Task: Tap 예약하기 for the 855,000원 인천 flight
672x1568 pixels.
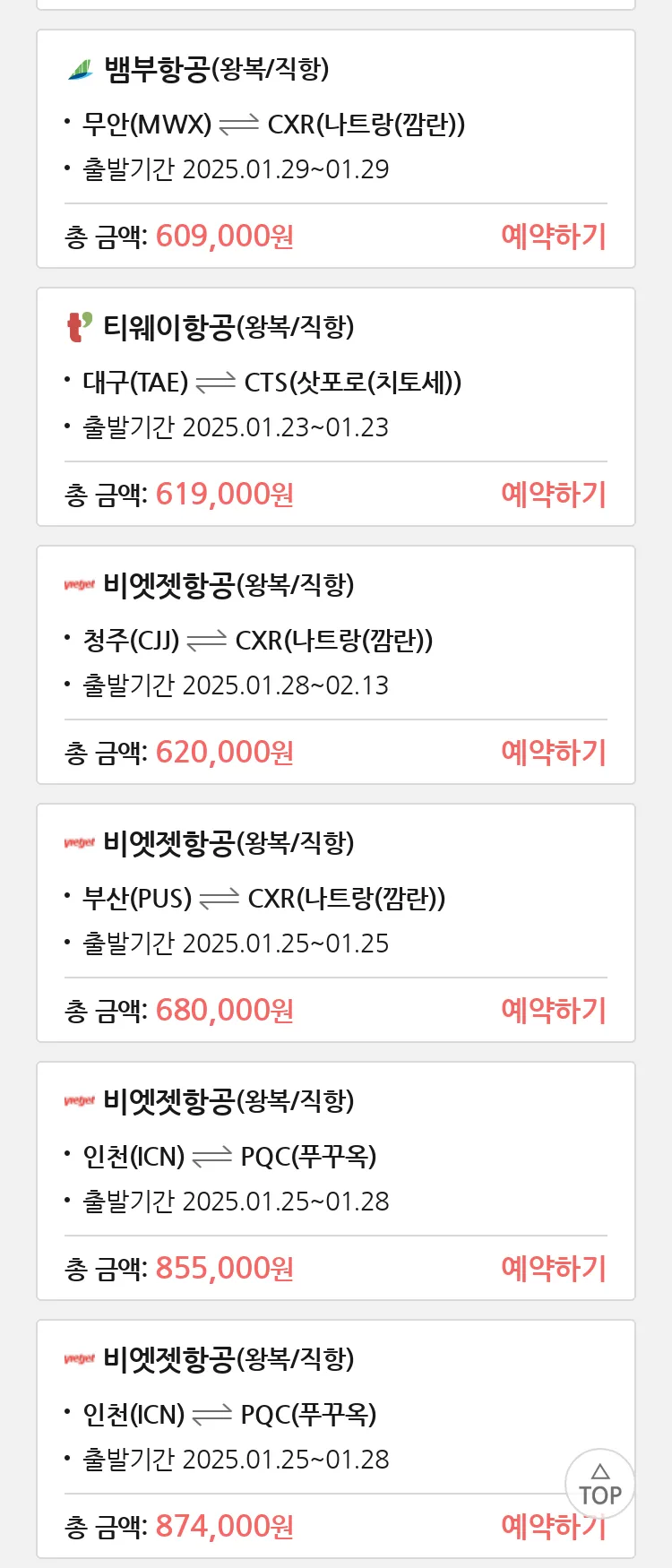Action: (553, 1269)
